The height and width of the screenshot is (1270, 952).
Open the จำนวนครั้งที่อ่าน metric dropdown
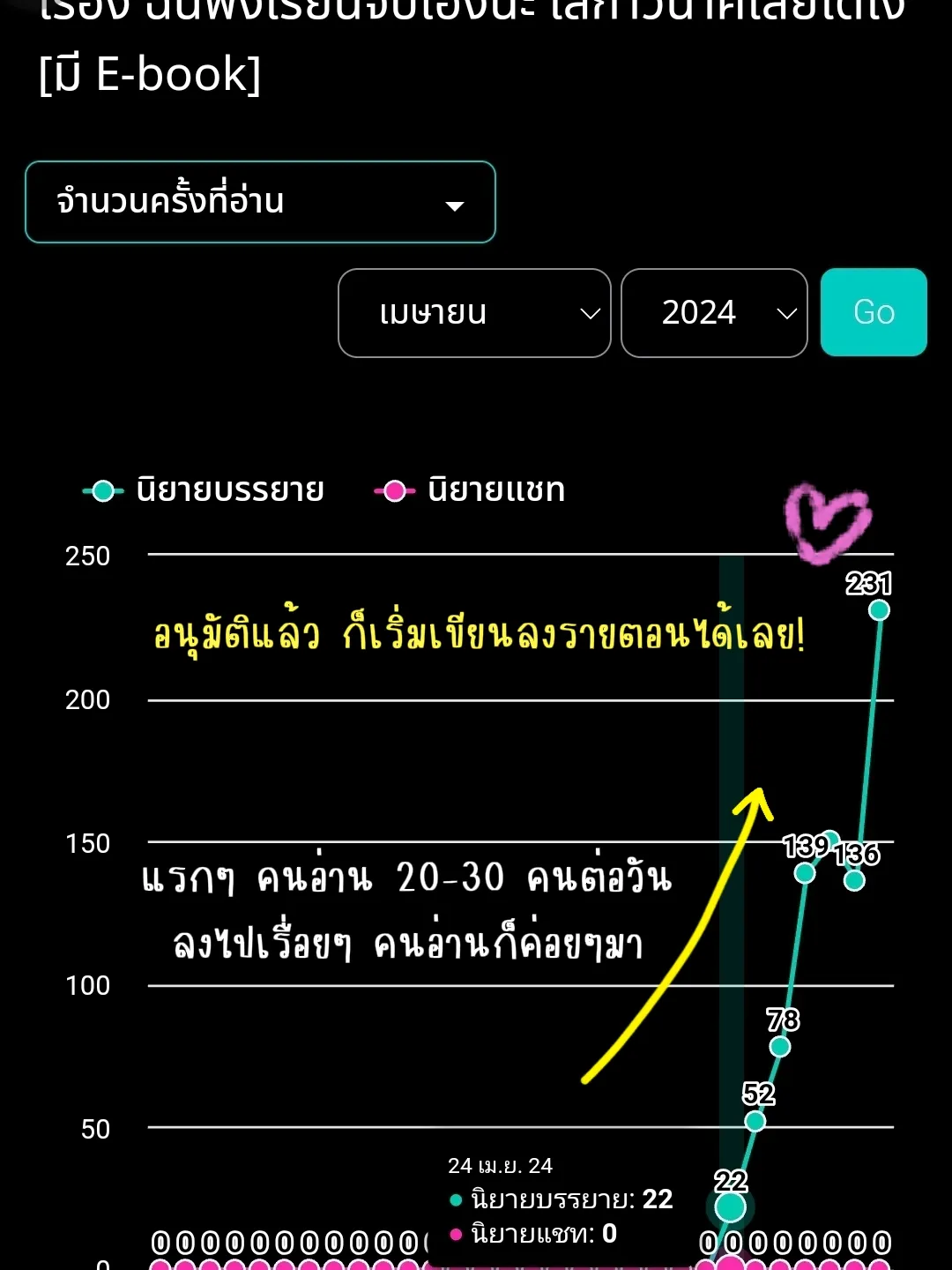pyautogui.click(x=261, y=202)
